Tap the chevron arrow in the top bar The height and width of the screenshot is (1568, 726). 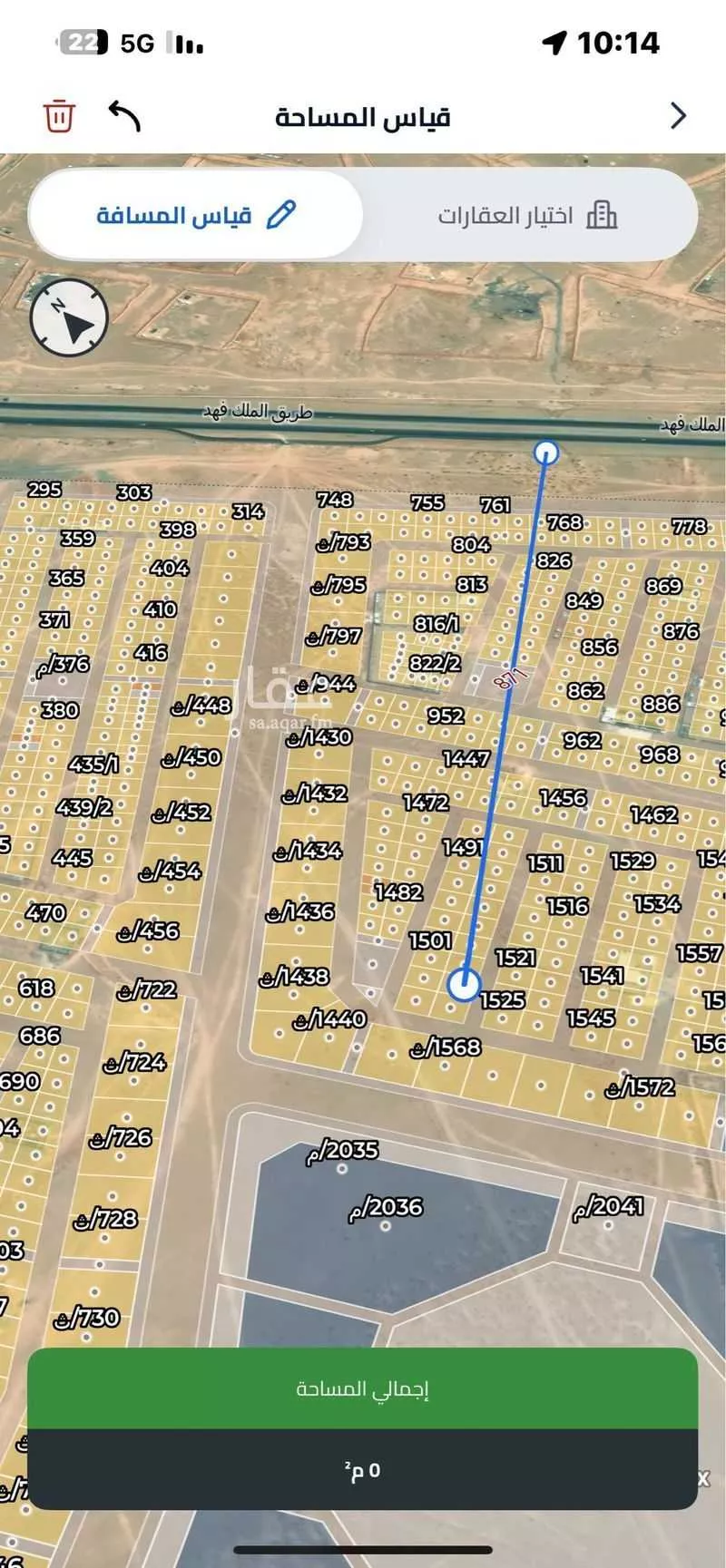pyautogui.click(x=678, y=116)
